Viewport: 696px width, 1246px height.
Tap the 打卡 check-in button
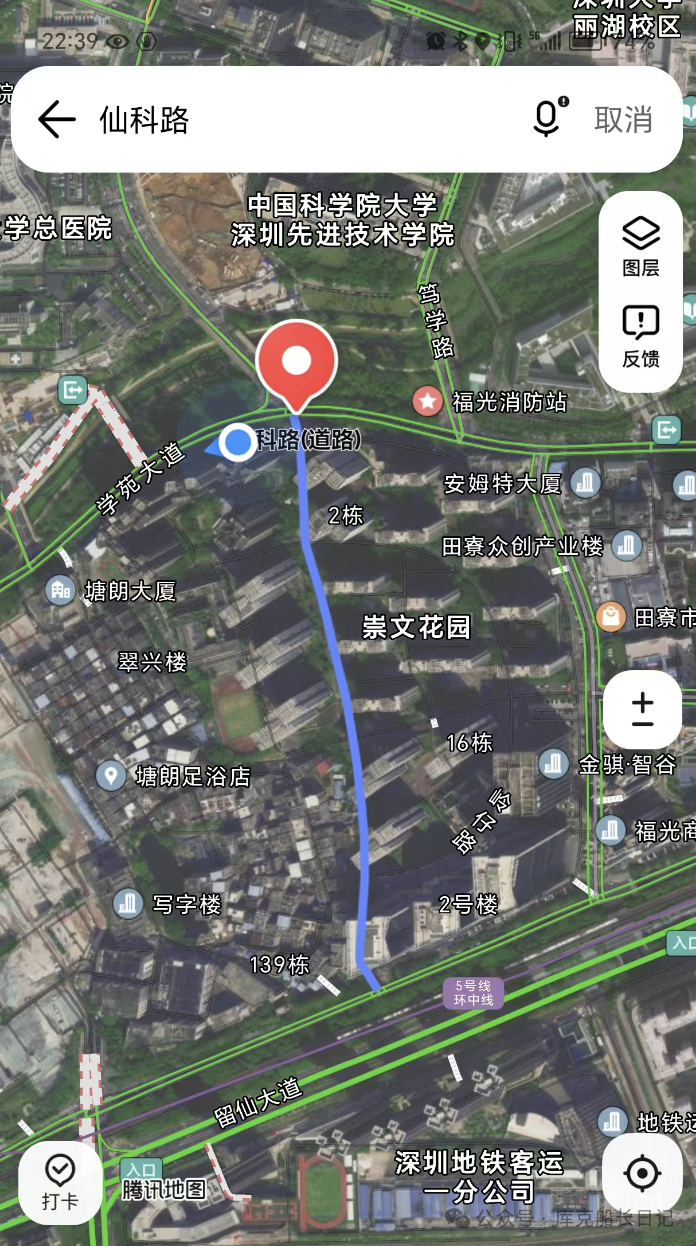coord(60,1180)
